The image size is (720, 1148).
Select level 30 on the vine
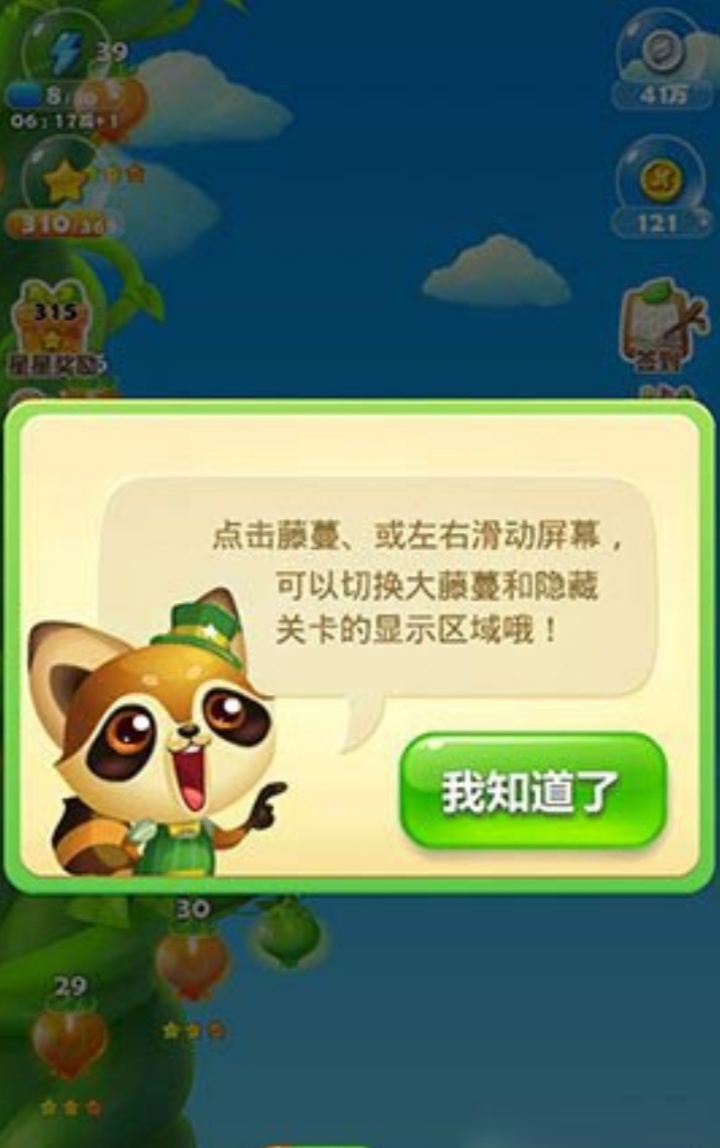point(192,962)
